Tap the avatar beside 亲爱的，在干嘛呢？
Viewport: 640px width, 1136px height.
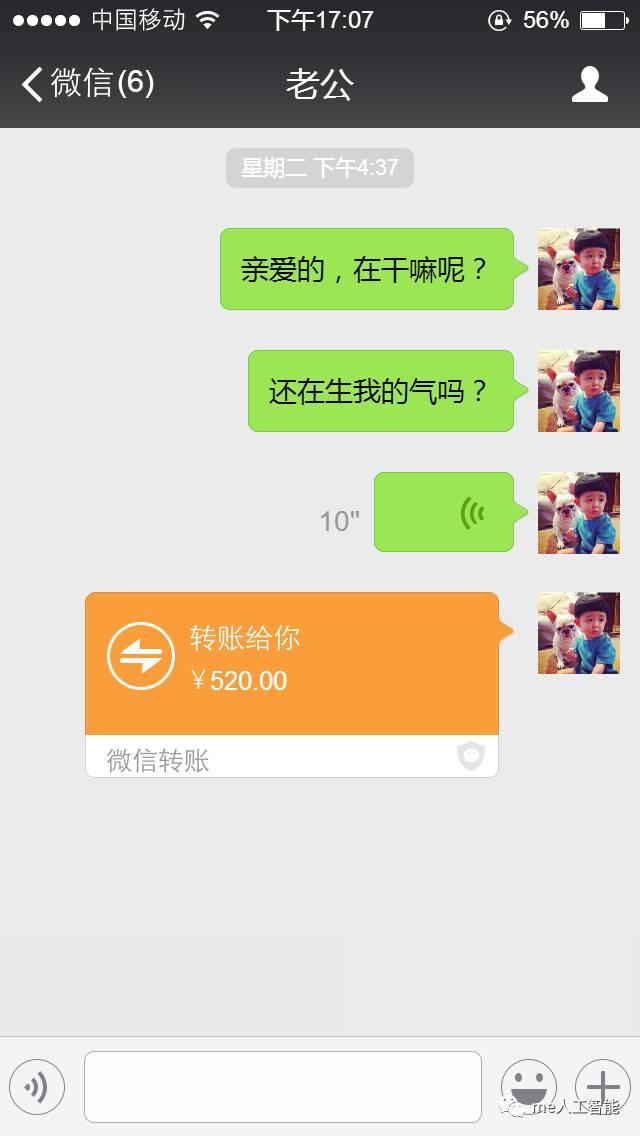578,269
